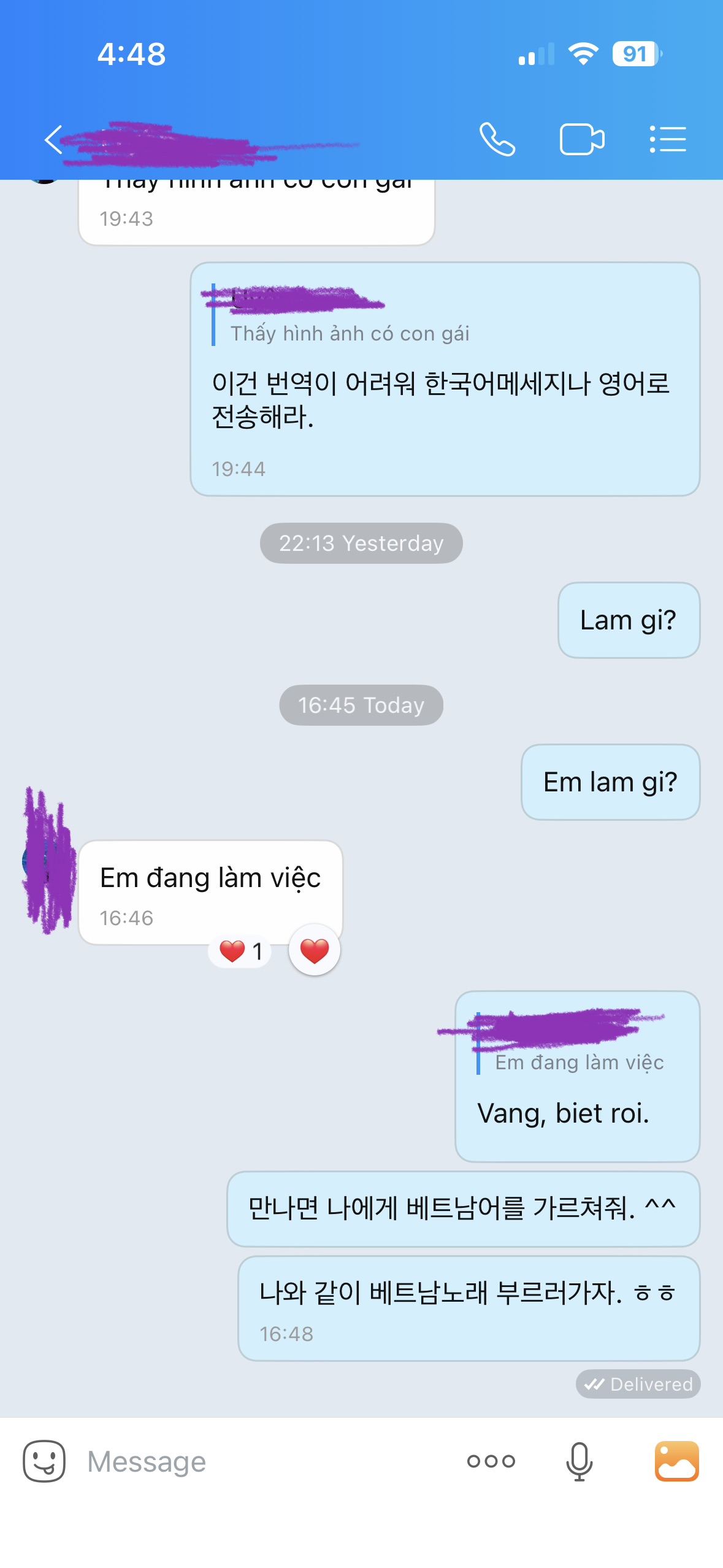Image resolution: width=723 pixels, height=1568 pixels.
Task: Start a voice call
Action: 497,140
